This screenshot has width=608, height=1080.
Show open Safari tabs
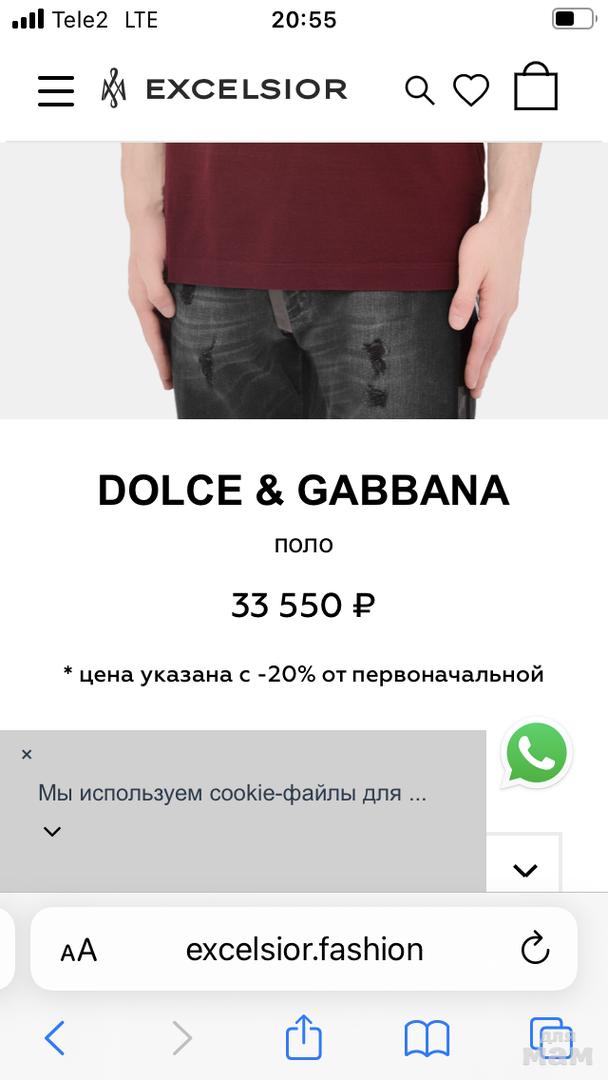click(548, 1037)
